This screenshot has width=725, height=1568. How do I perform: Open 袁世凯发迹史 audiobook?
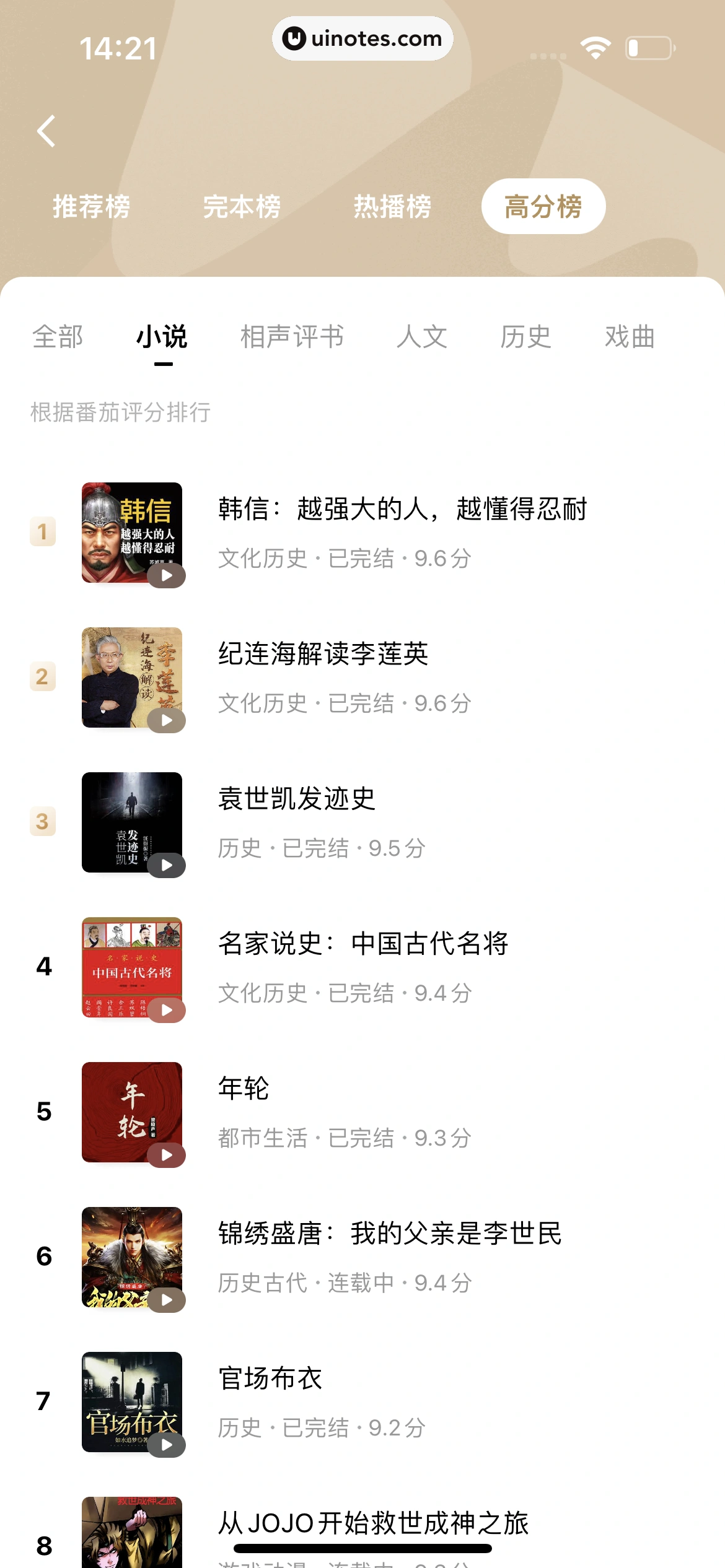tap(296, 799)
